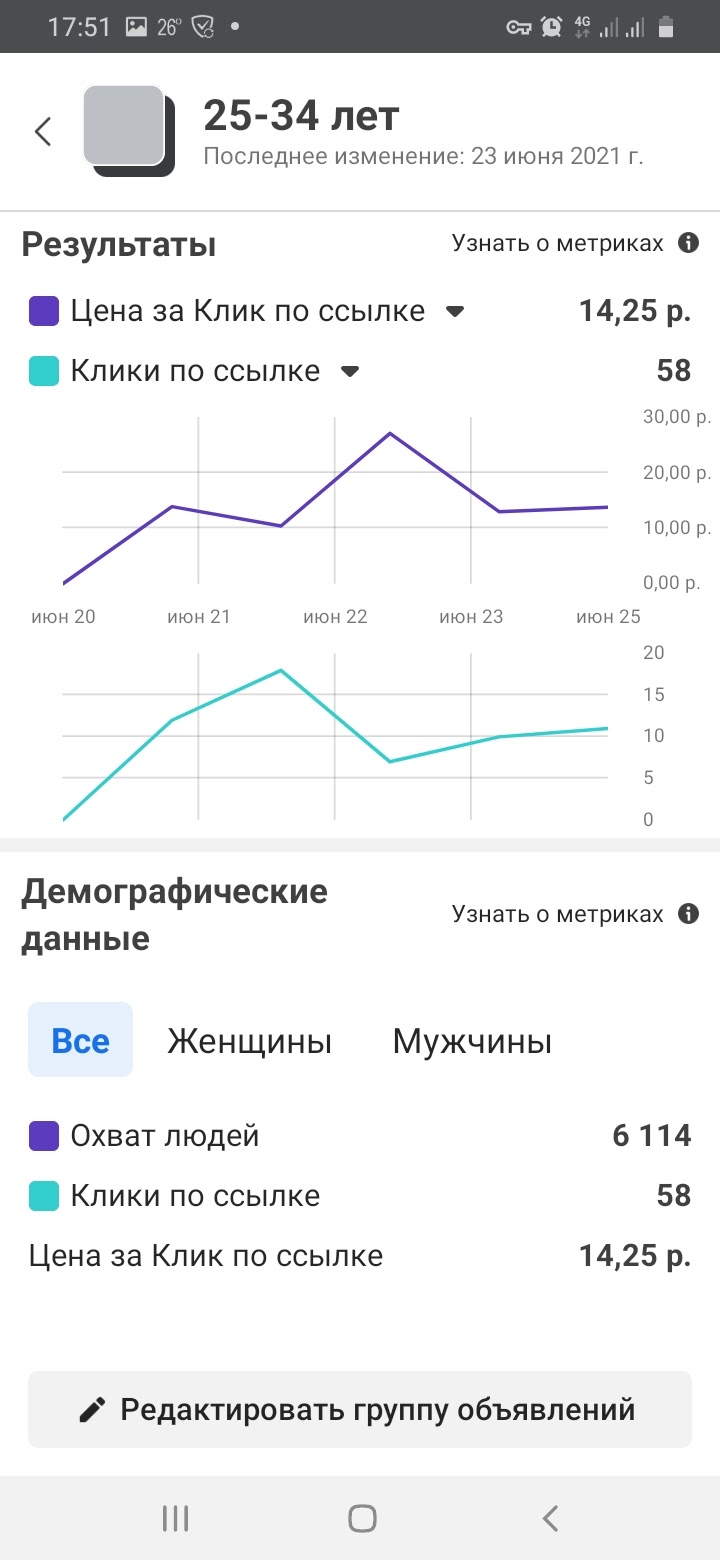Tap the info icon beside Демографические данные section
This screenshot has width=720, height=1560.
pos(688,913)
